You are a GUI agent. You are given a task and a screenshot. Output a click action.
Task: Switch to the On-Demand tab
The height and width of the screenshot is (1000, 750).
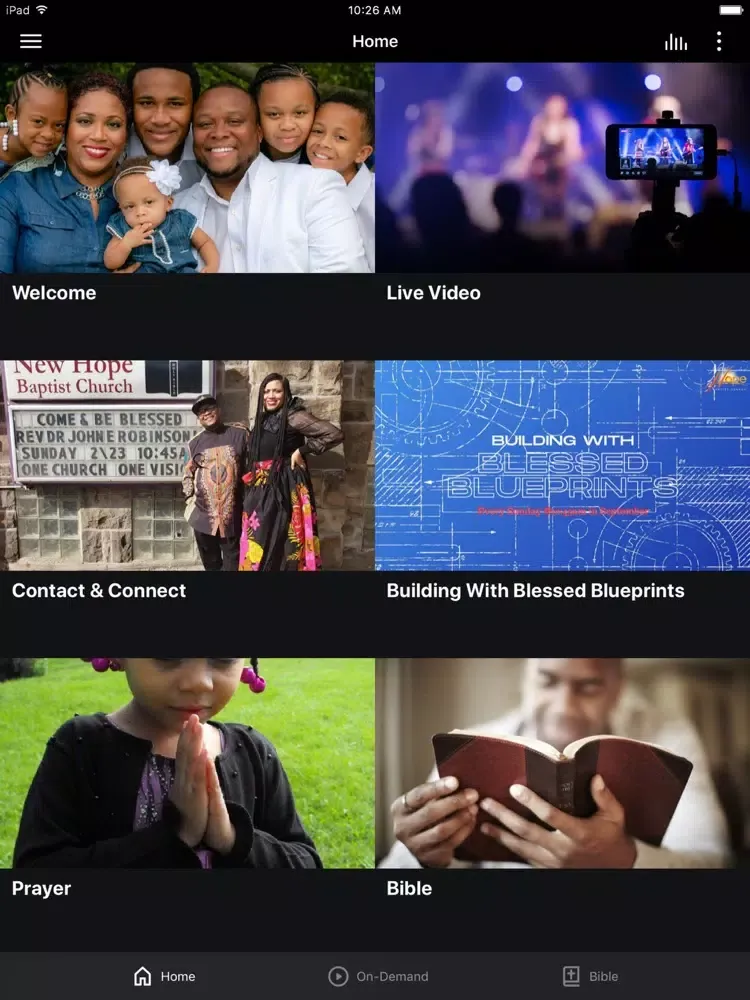378,976
